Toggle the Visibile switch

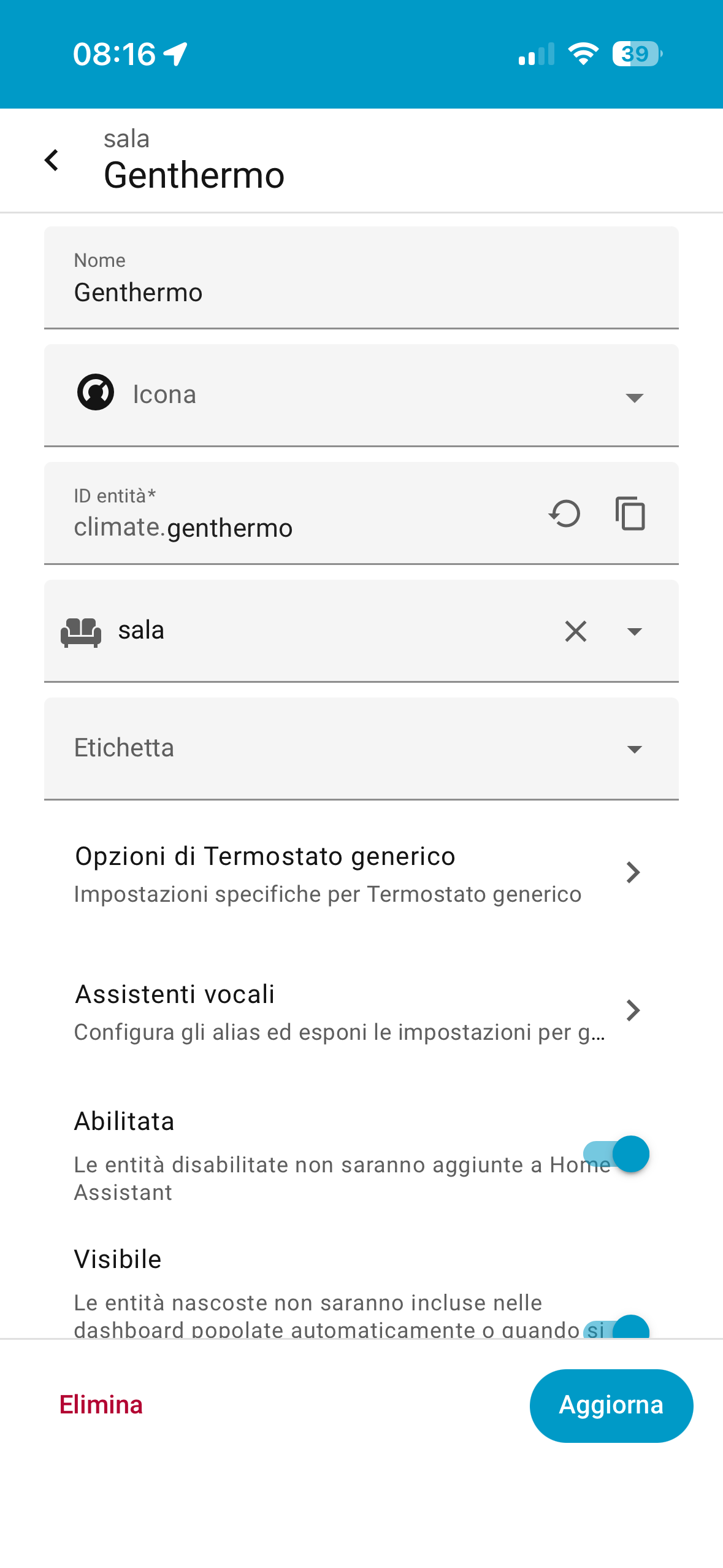[x=617, y=1329]
